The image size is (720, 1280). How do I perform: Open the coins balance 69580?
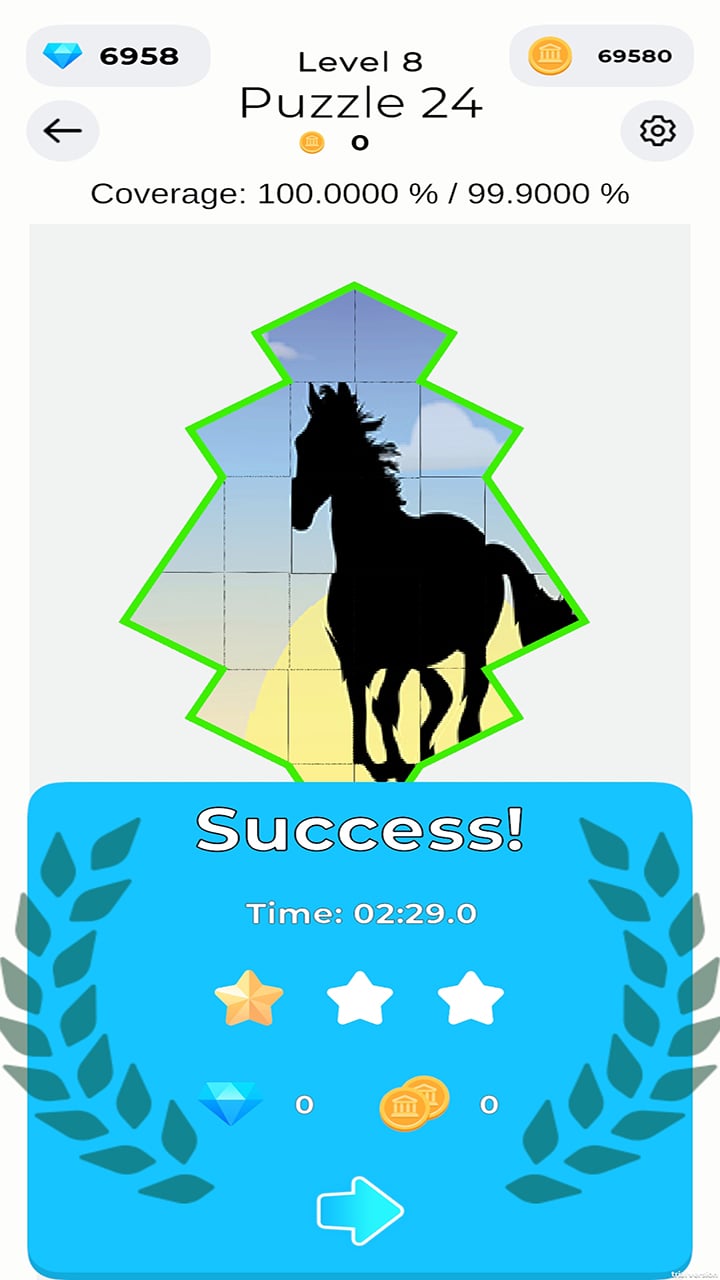click(x=601, y=56)
